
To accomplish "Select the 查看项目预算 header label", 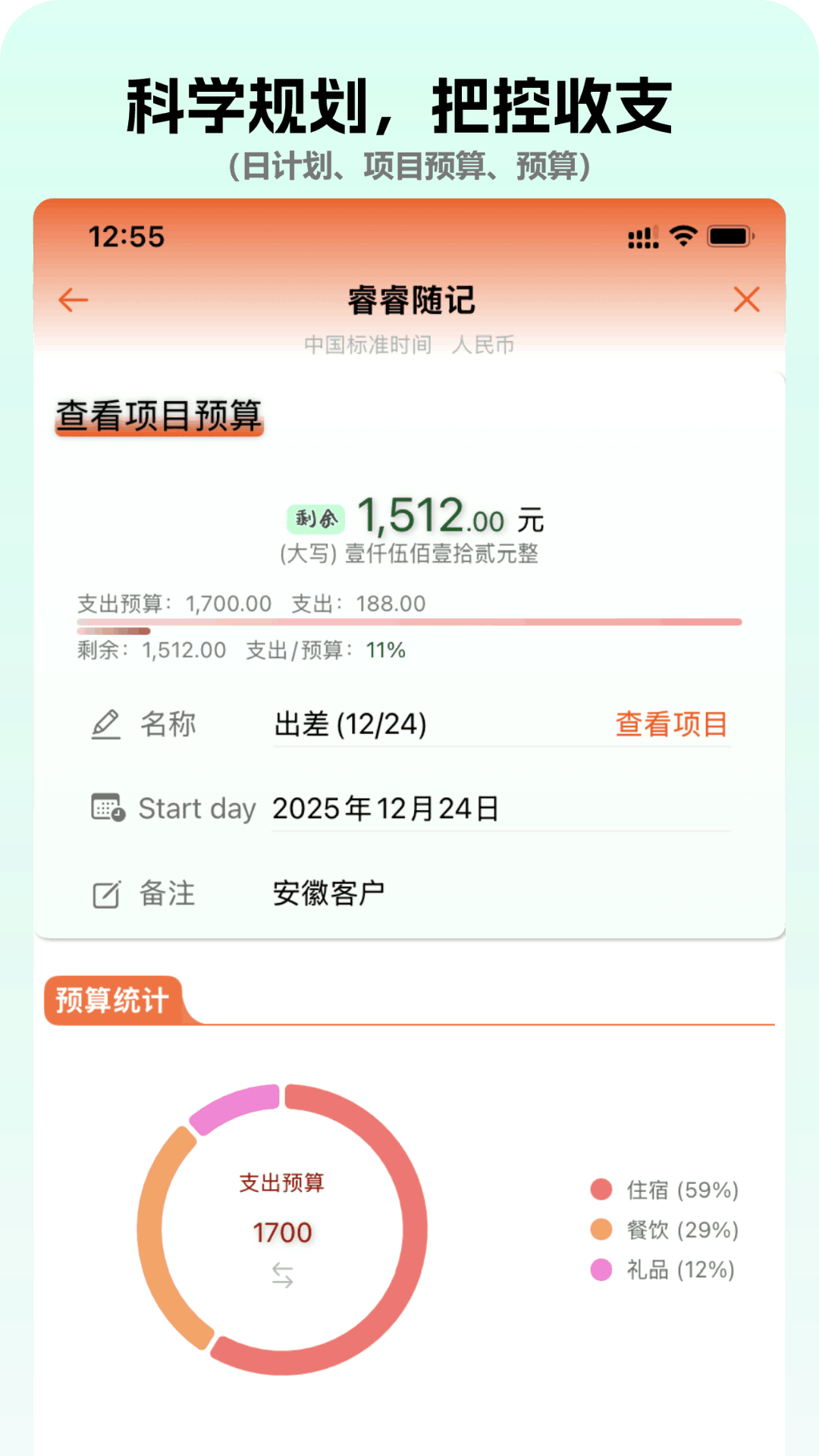I will (x=158, y=413).
